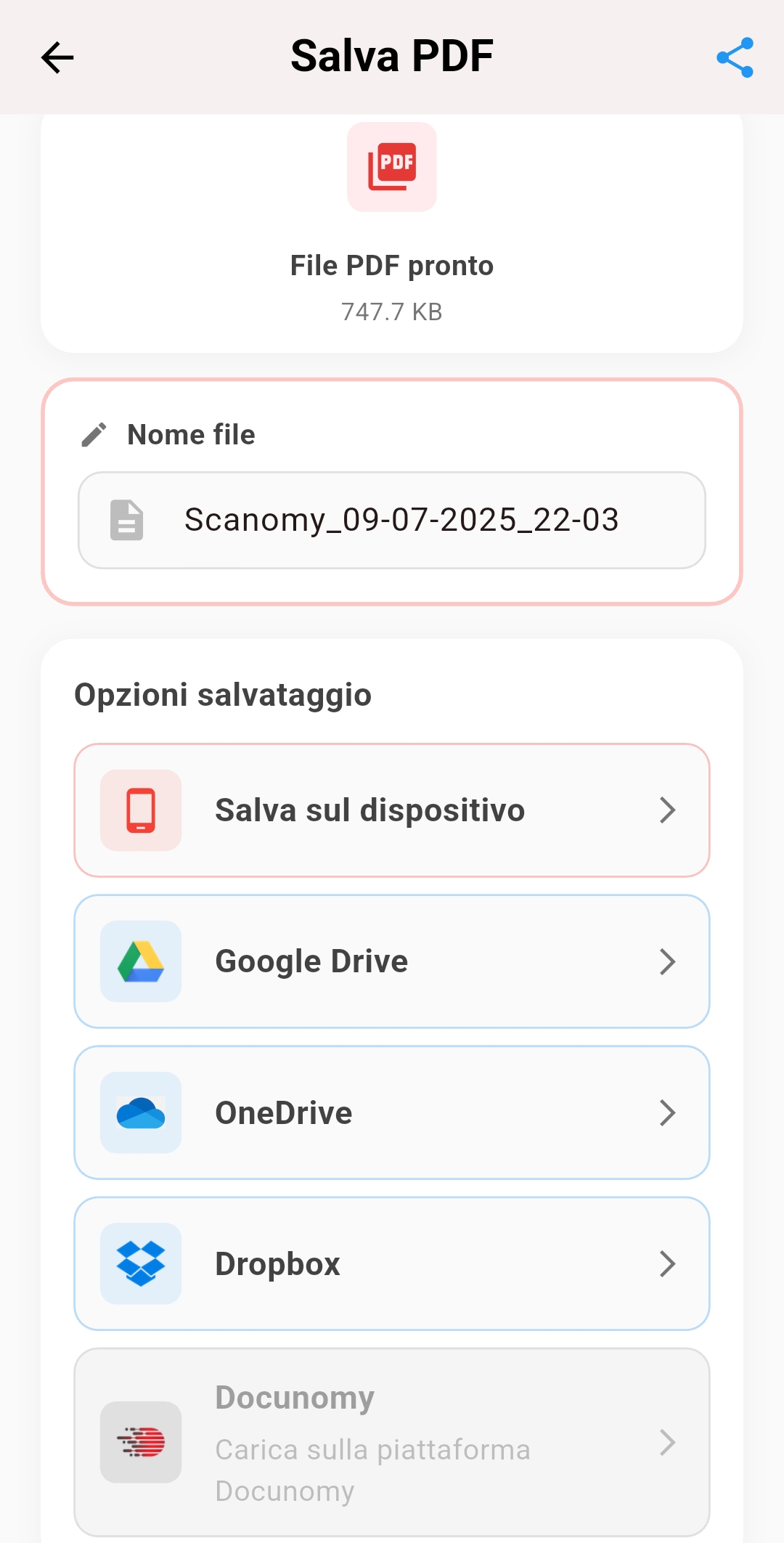
Task: Upload the PDF to Dropbox
Action: tap(392, 1263)
